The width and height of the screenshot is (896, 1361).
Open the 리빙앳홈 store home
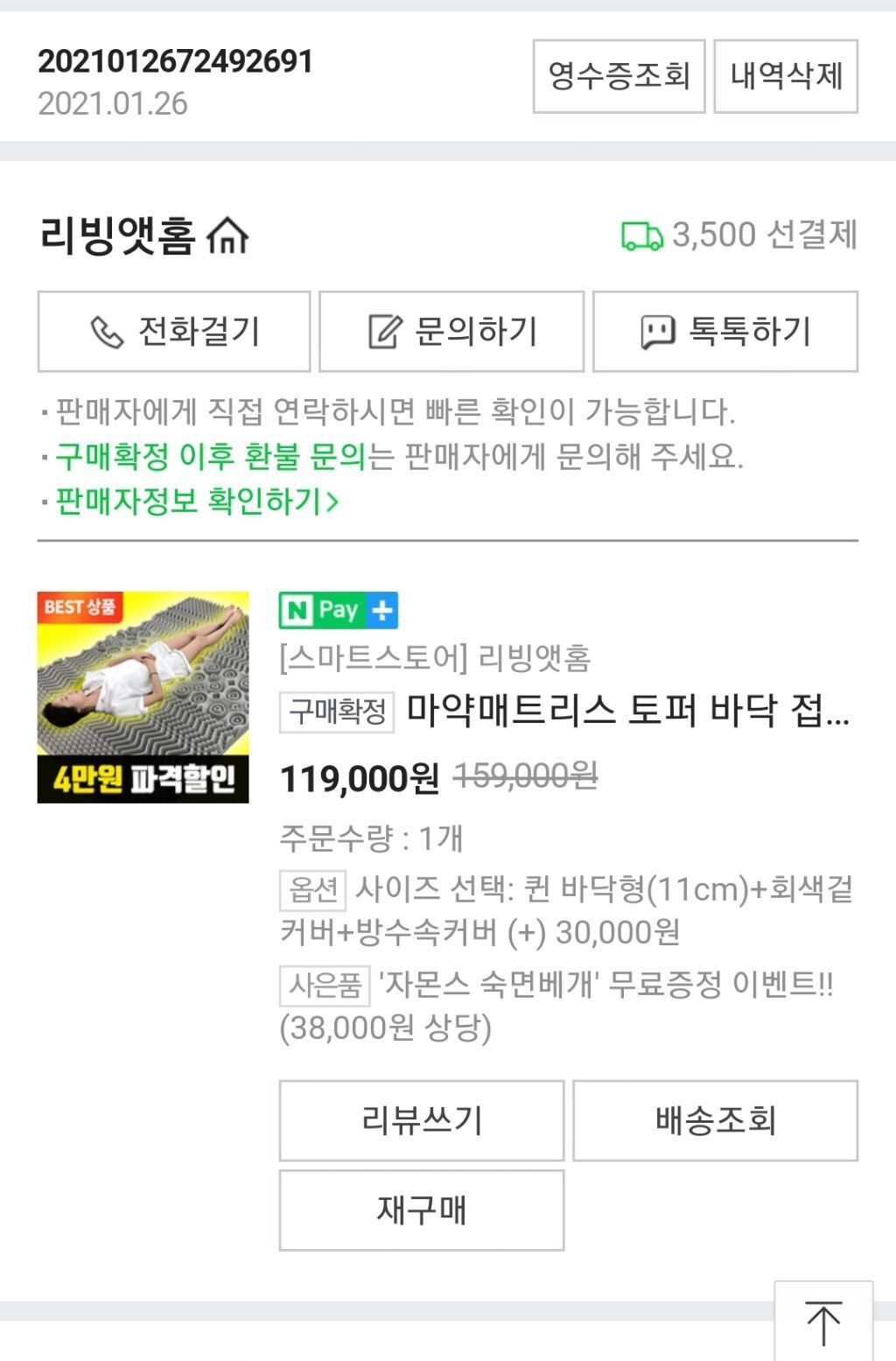point(143,235)
